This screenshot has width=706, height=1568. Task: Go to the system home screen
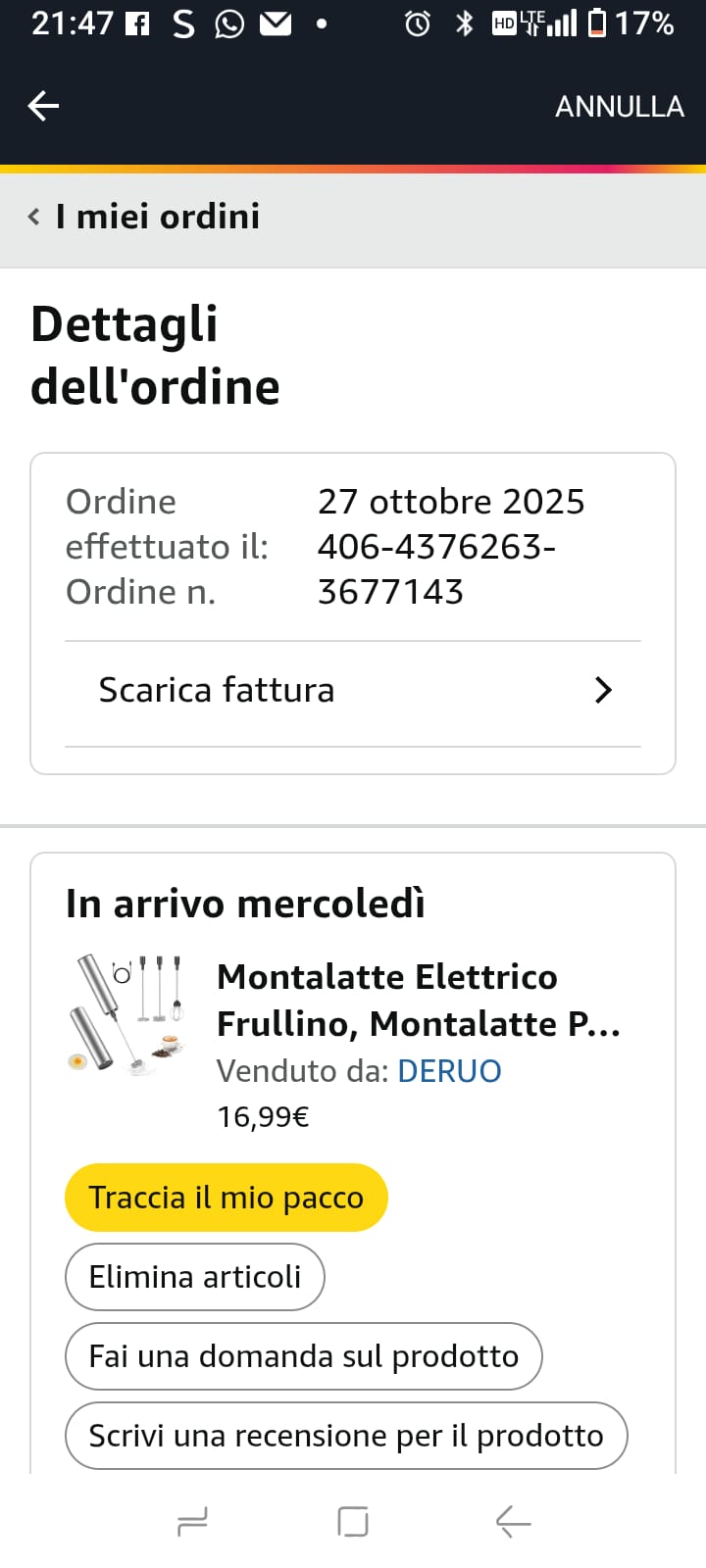pos(353,1522)
